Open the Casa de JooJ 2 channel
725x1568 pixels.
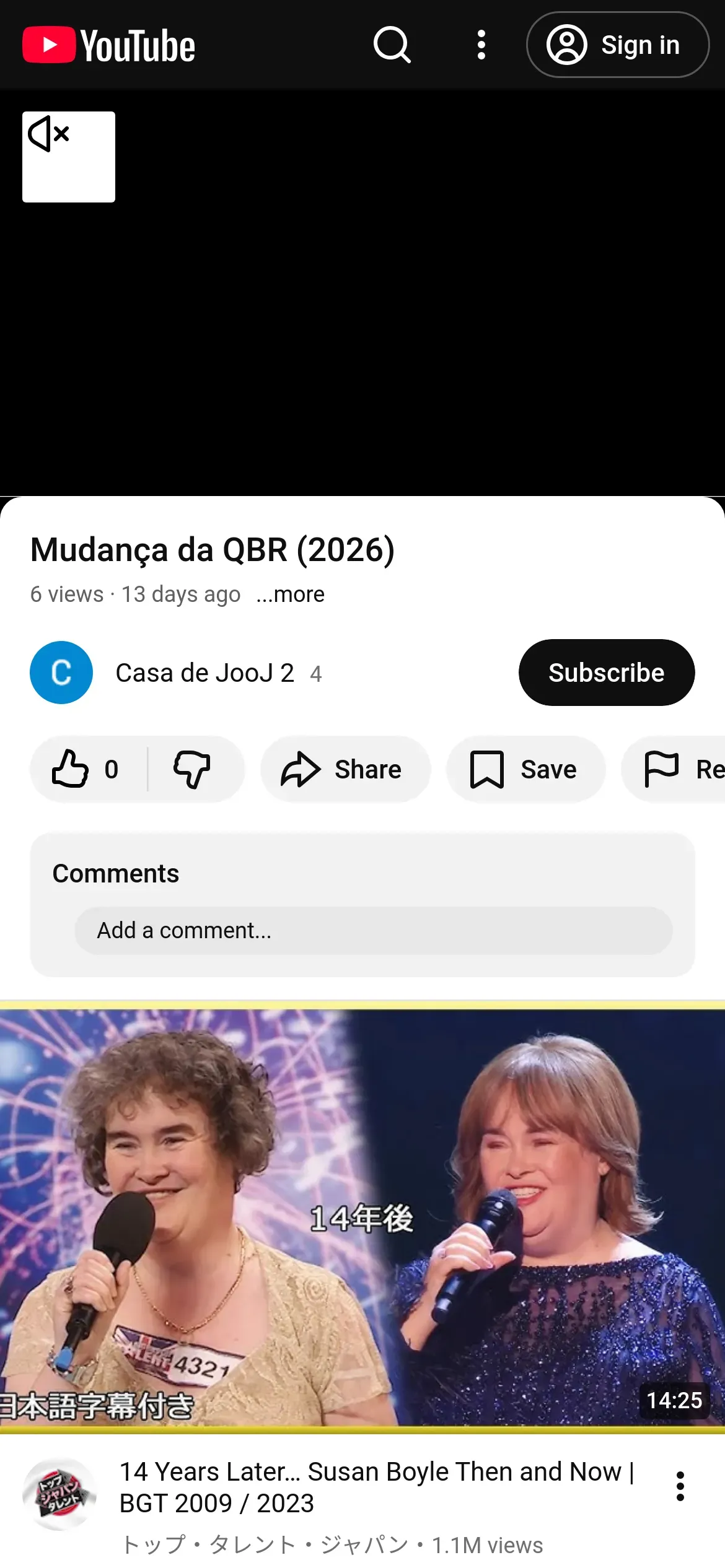click(x=204, y=673)
